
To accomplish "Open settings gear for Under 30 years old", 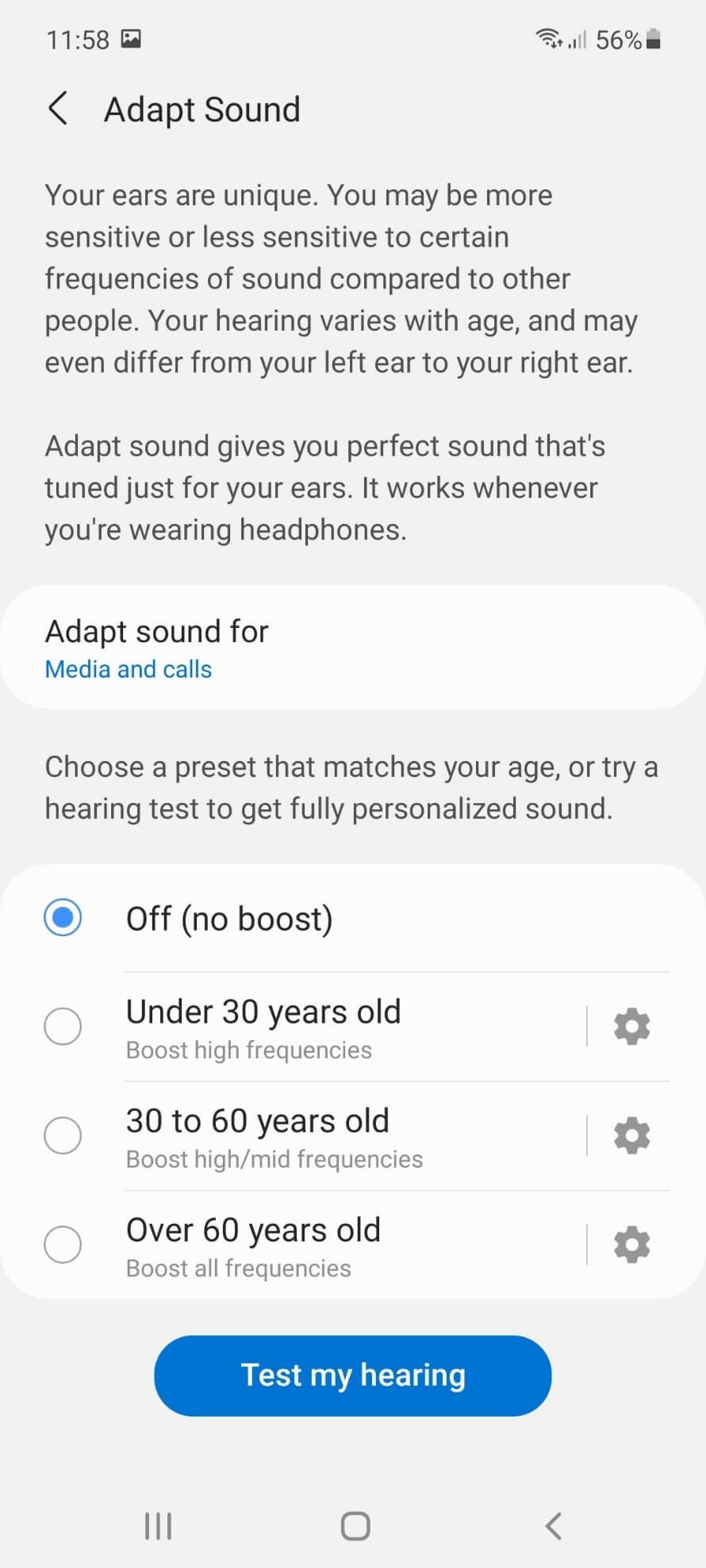I will [631, 1027].
